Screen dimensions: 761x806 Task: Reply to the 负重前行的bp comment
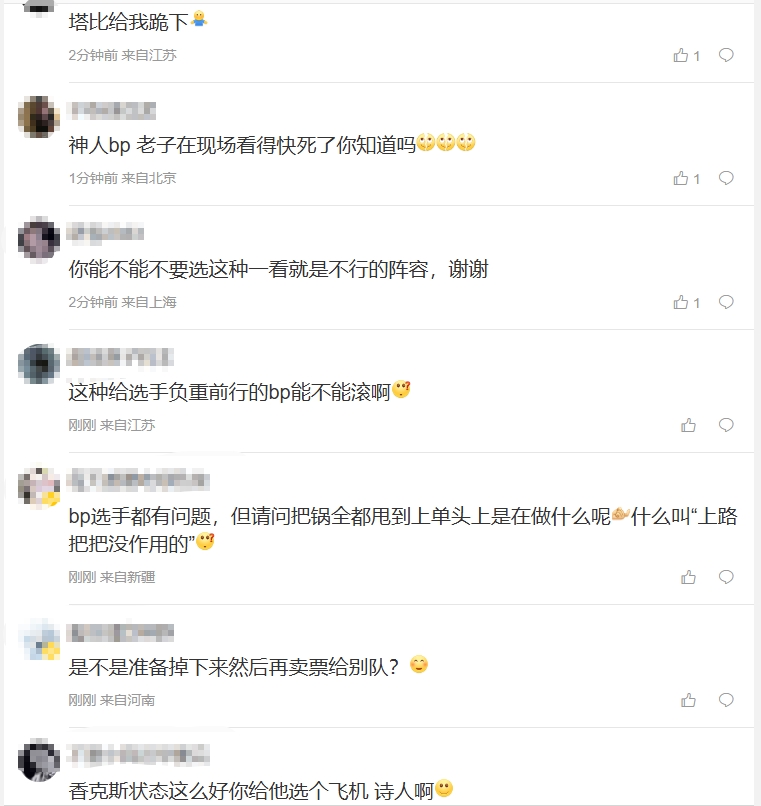[727, 425]
